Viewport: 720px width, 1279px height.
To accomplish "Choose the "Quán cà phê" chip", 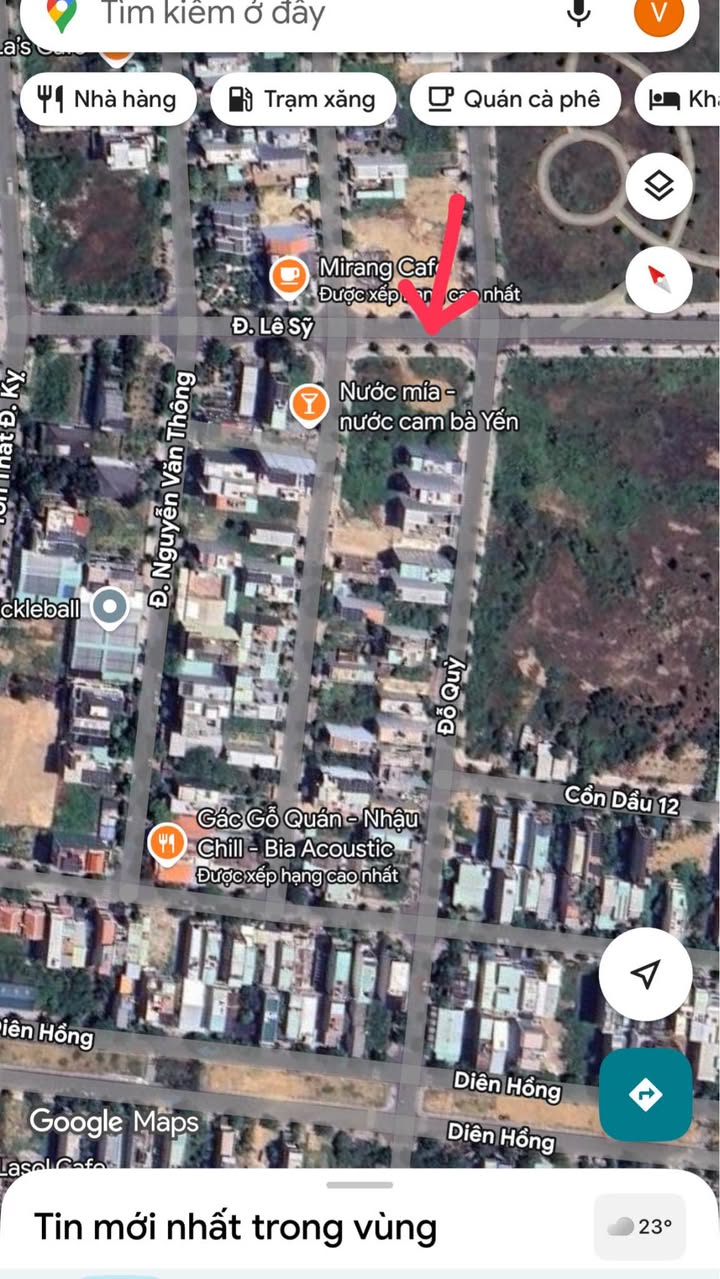I will [514, 99].
